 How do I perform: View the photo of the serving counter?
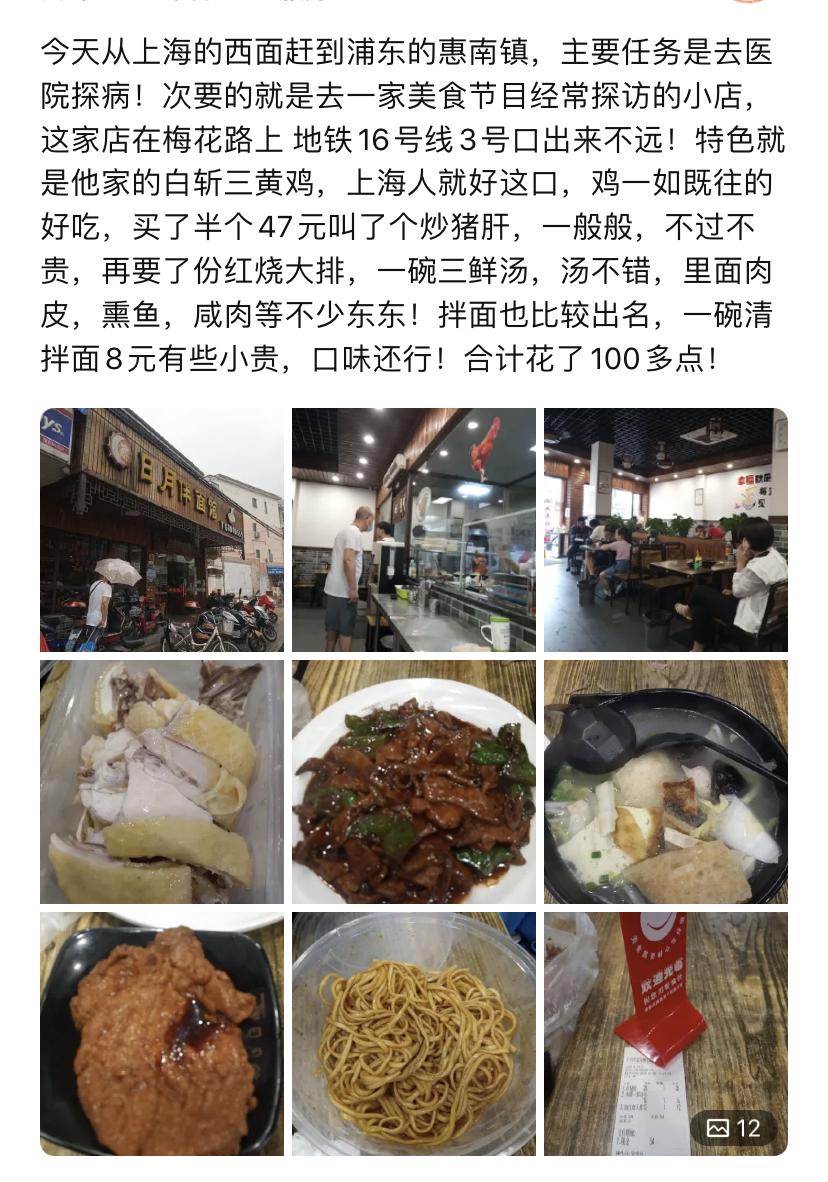[414, 530]
